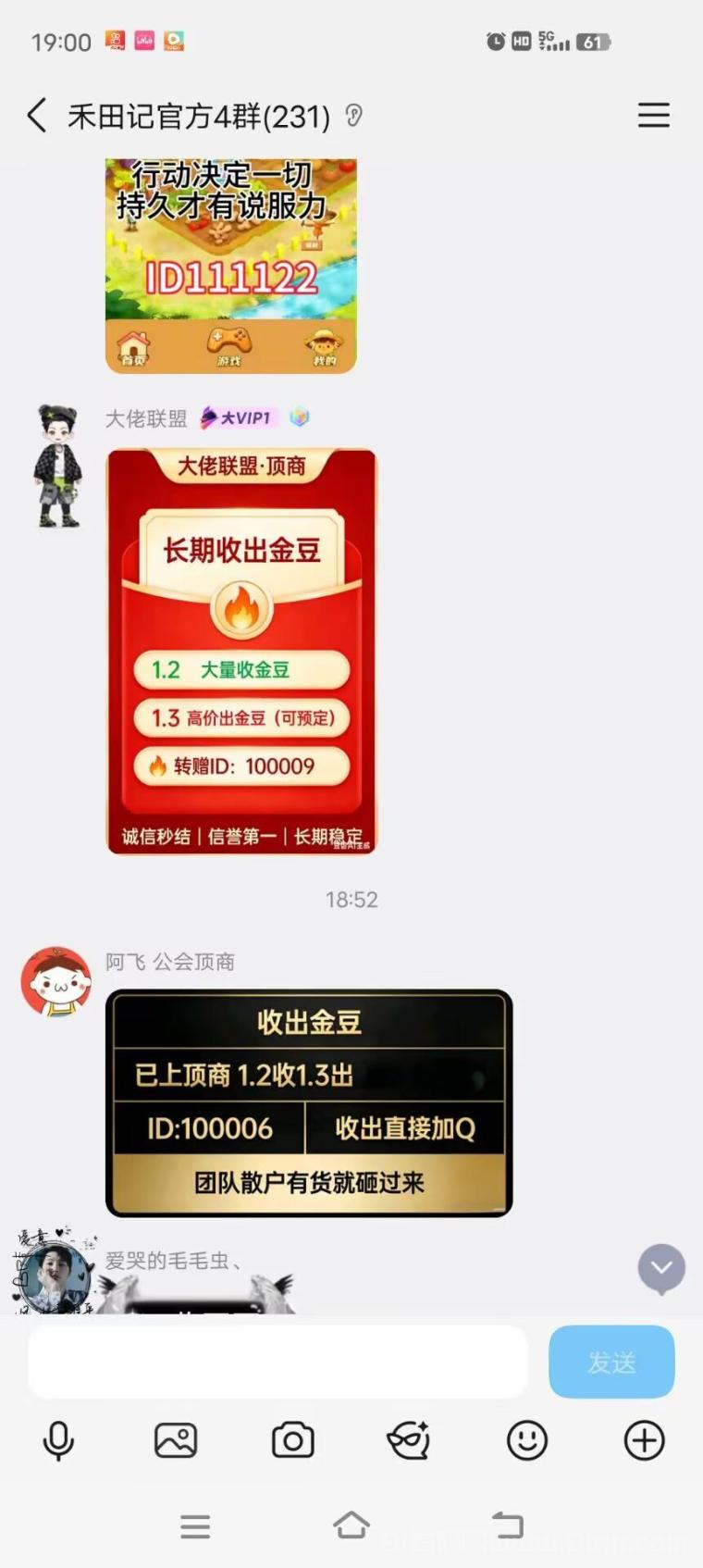Tap the 发送 send button
The width and height of the screenshot is (703, 1568).
[x=611, y=1362]
